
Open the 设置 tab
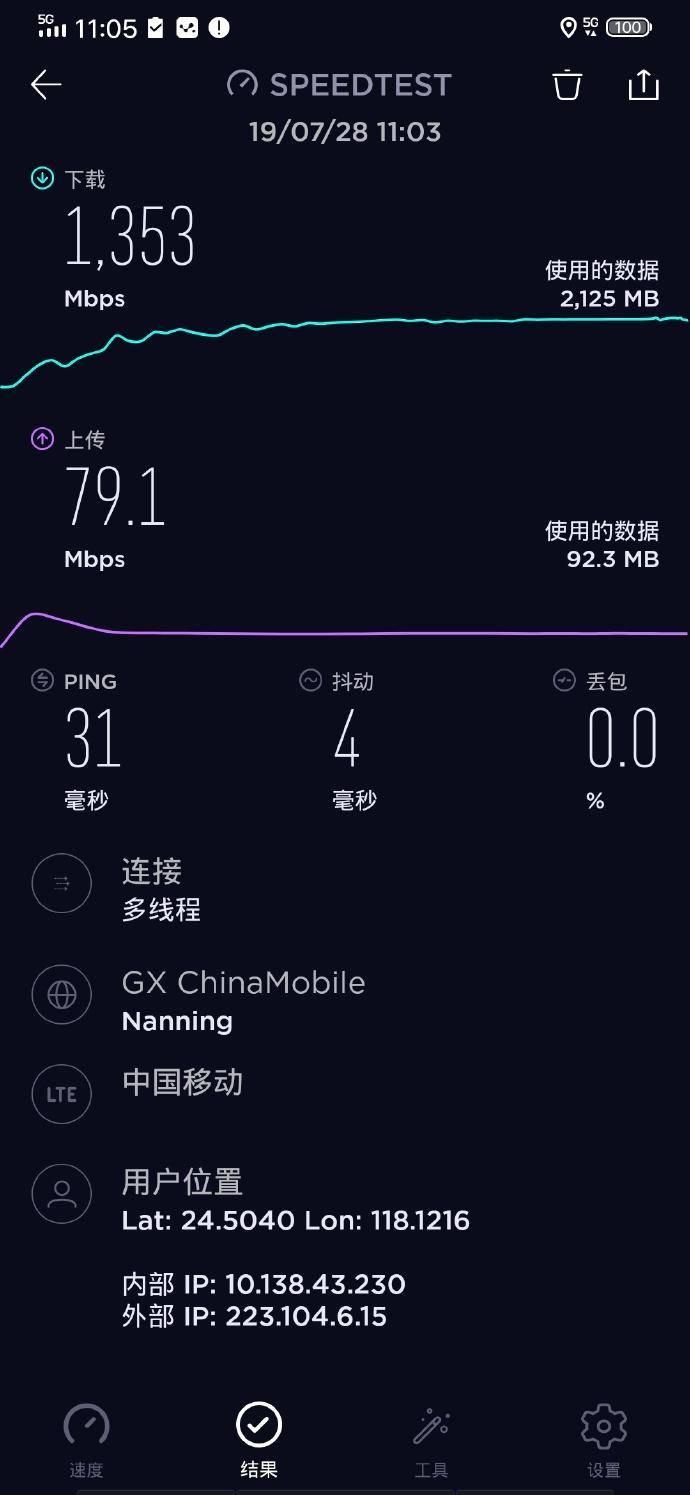point(604,1440)
